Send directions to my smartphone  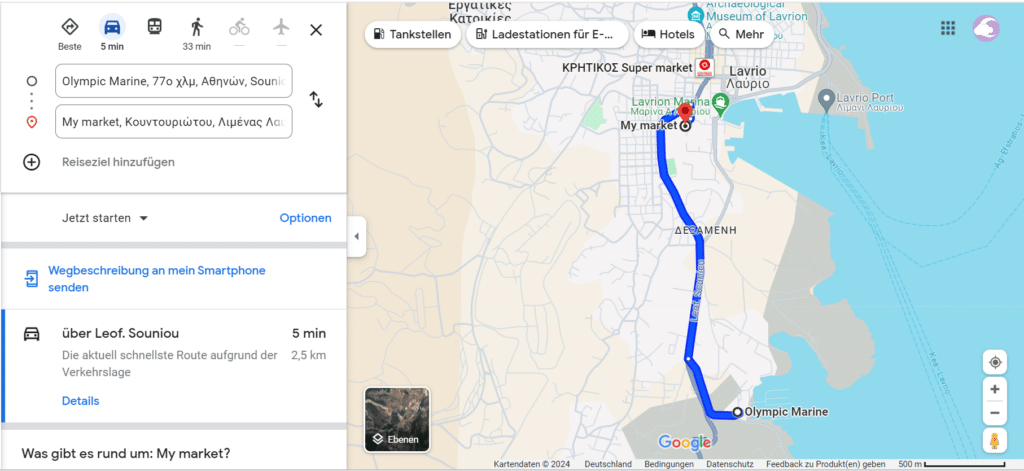(156, 279)
